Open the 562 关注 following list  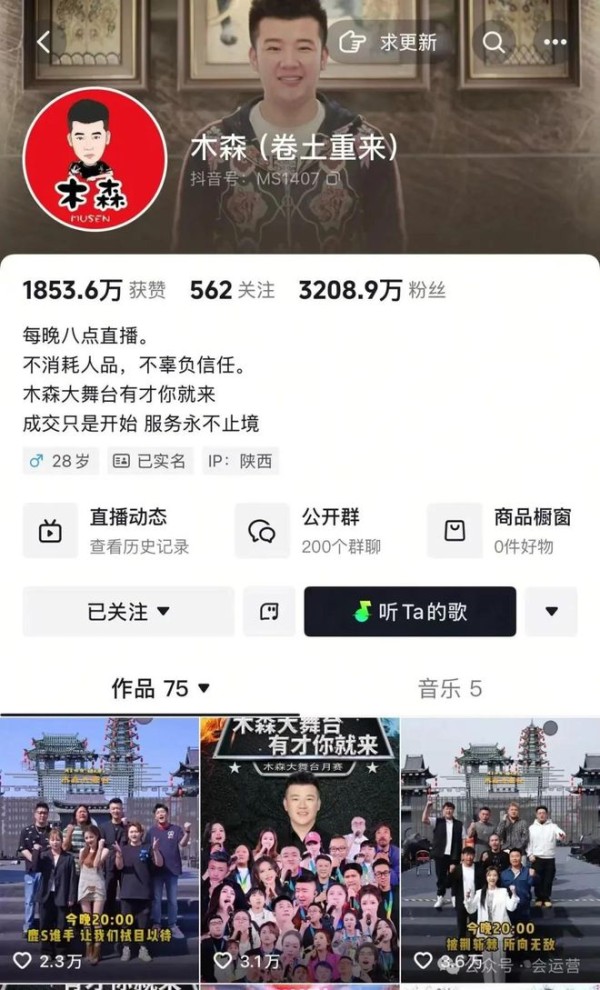point(232,290)
